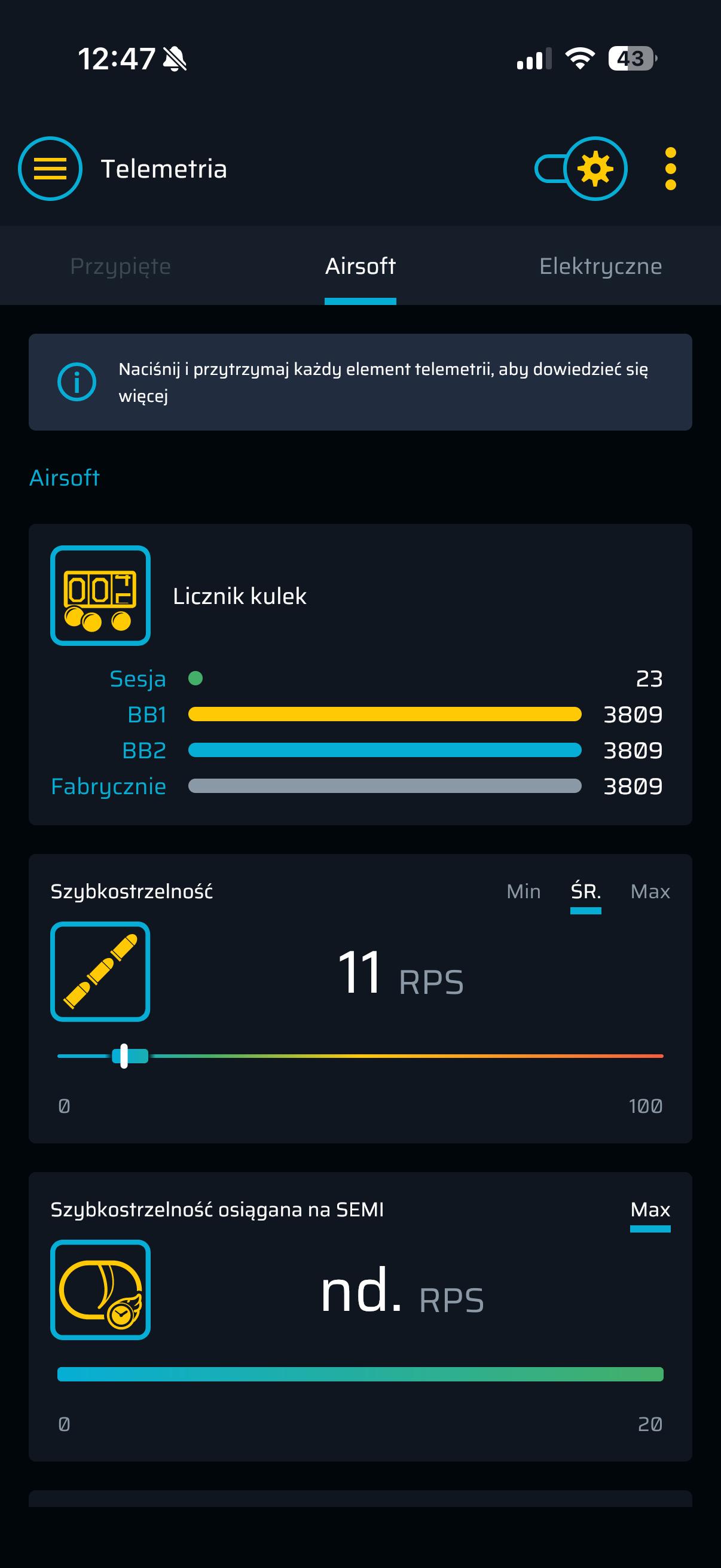Toggle the yellow gear settings switch

point(582,169)
